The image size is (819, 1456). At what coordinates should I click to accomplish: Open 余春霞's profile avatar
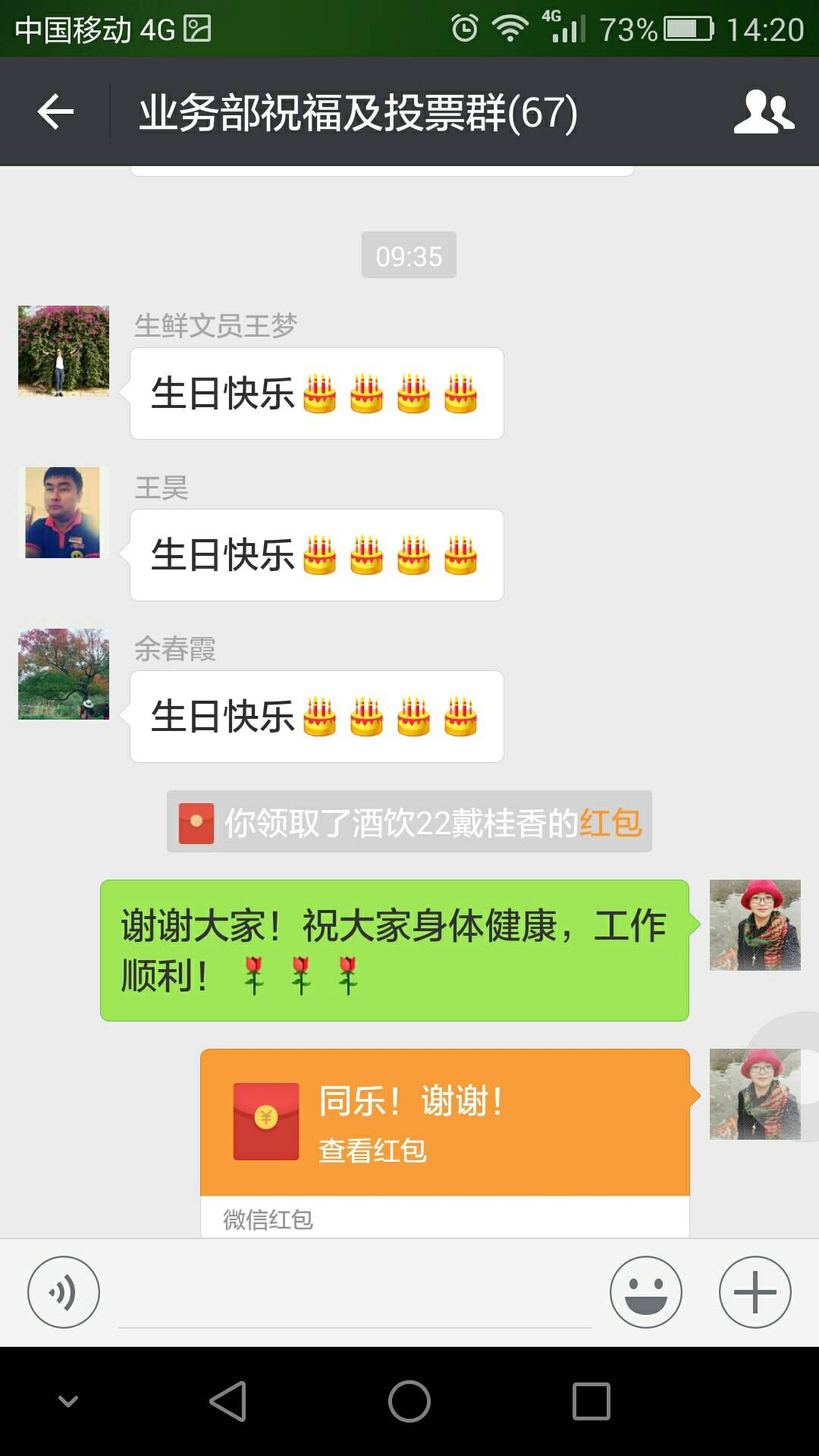point(64,674)
